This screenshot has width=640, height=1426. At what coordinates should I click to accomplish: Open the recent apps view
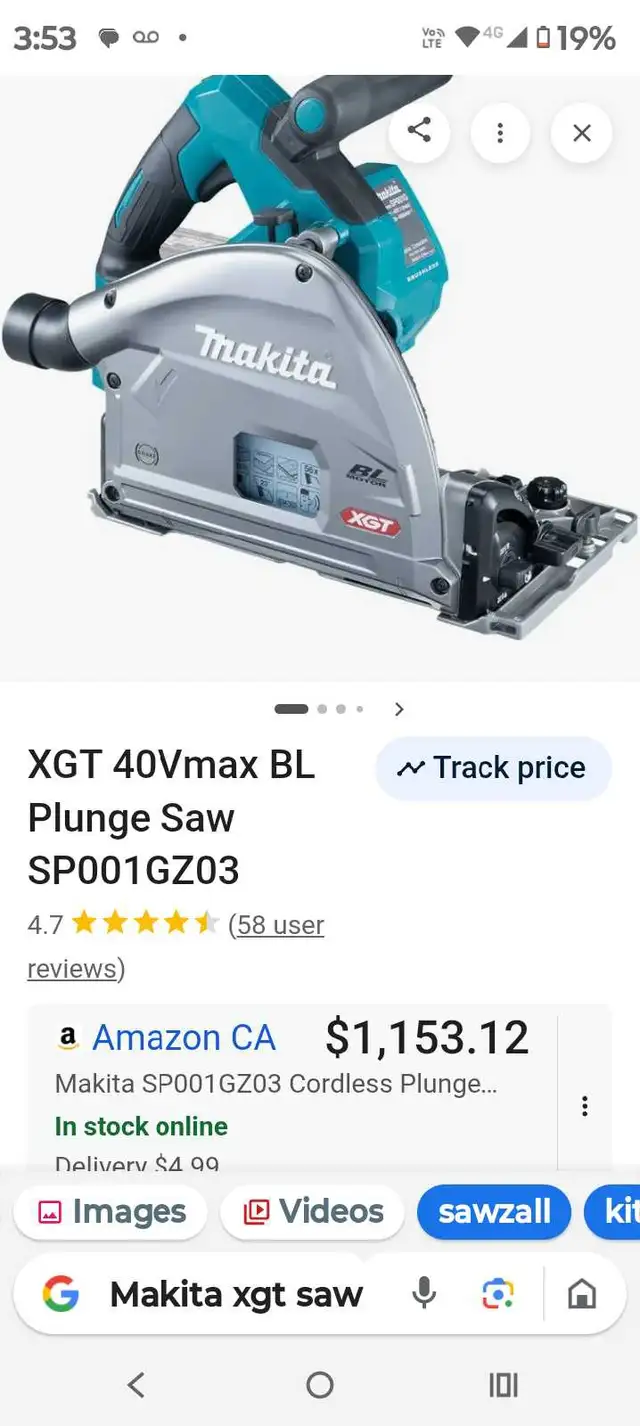point(502,1385)
